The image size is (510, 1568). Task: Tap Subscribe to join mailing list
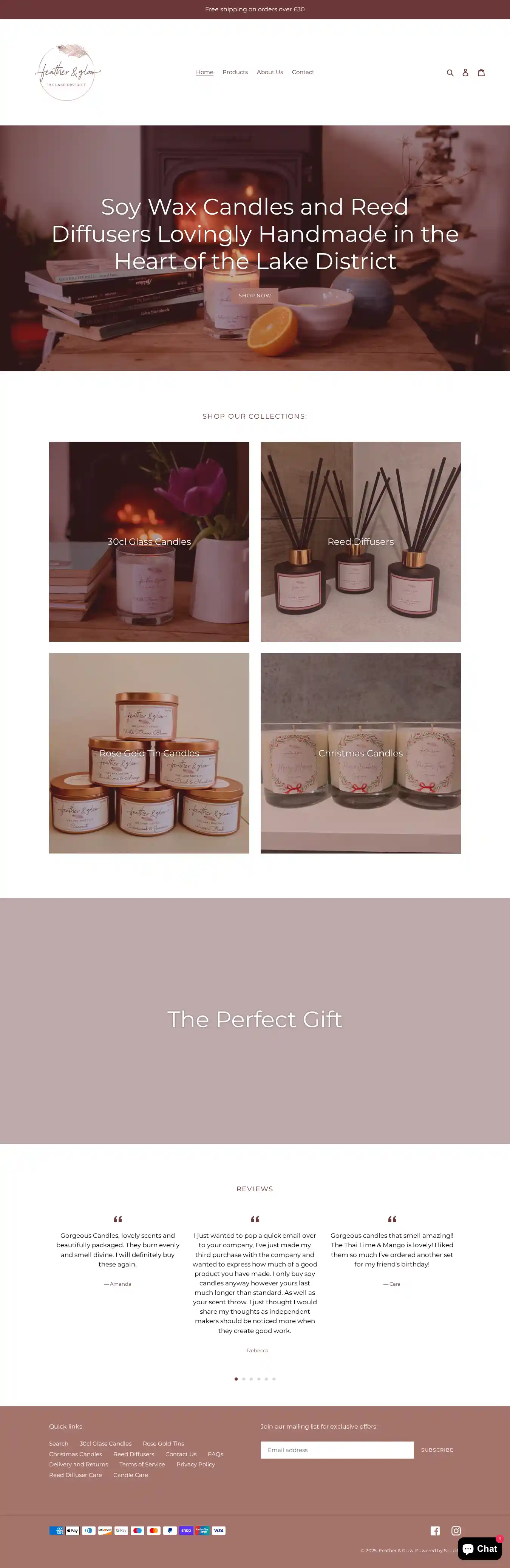[437, 1449]
